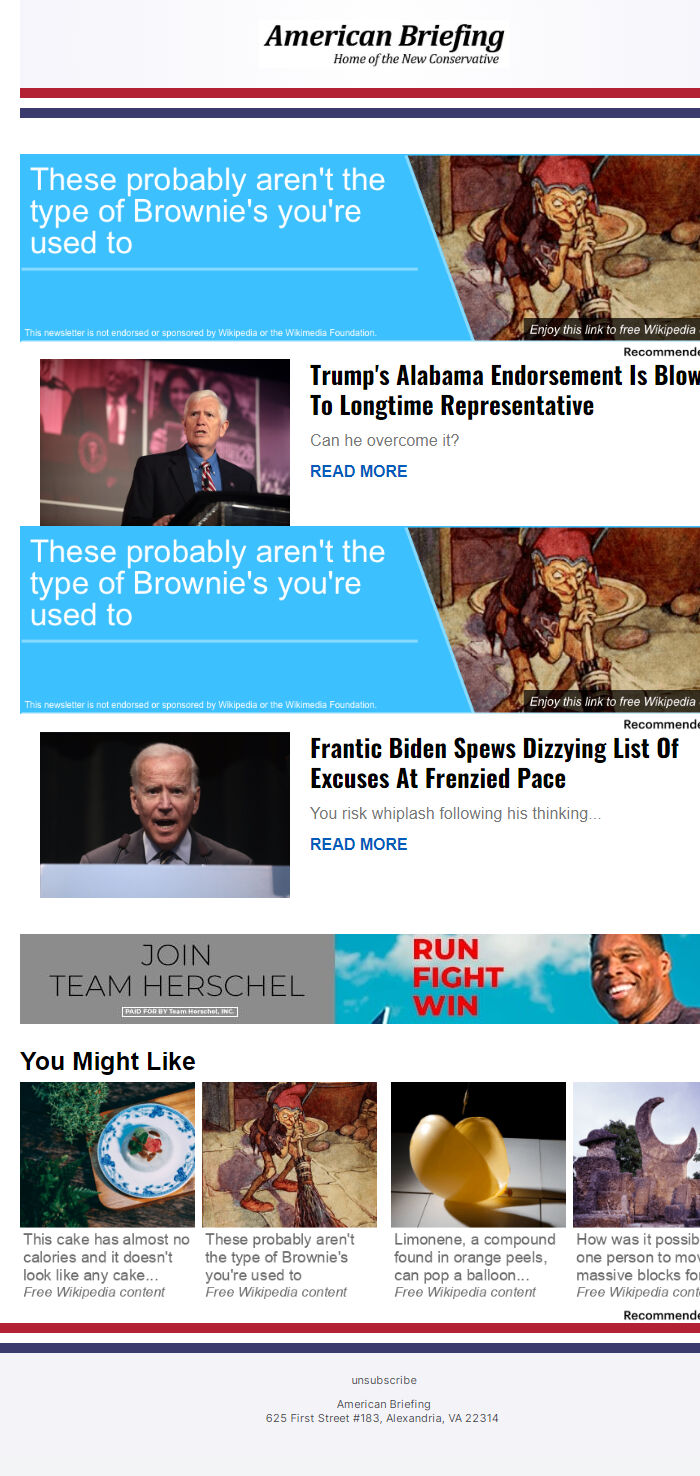Open the Join Team Herschel banner
700x1476 pixels.
pyautogui.click(x=360, y=978)
